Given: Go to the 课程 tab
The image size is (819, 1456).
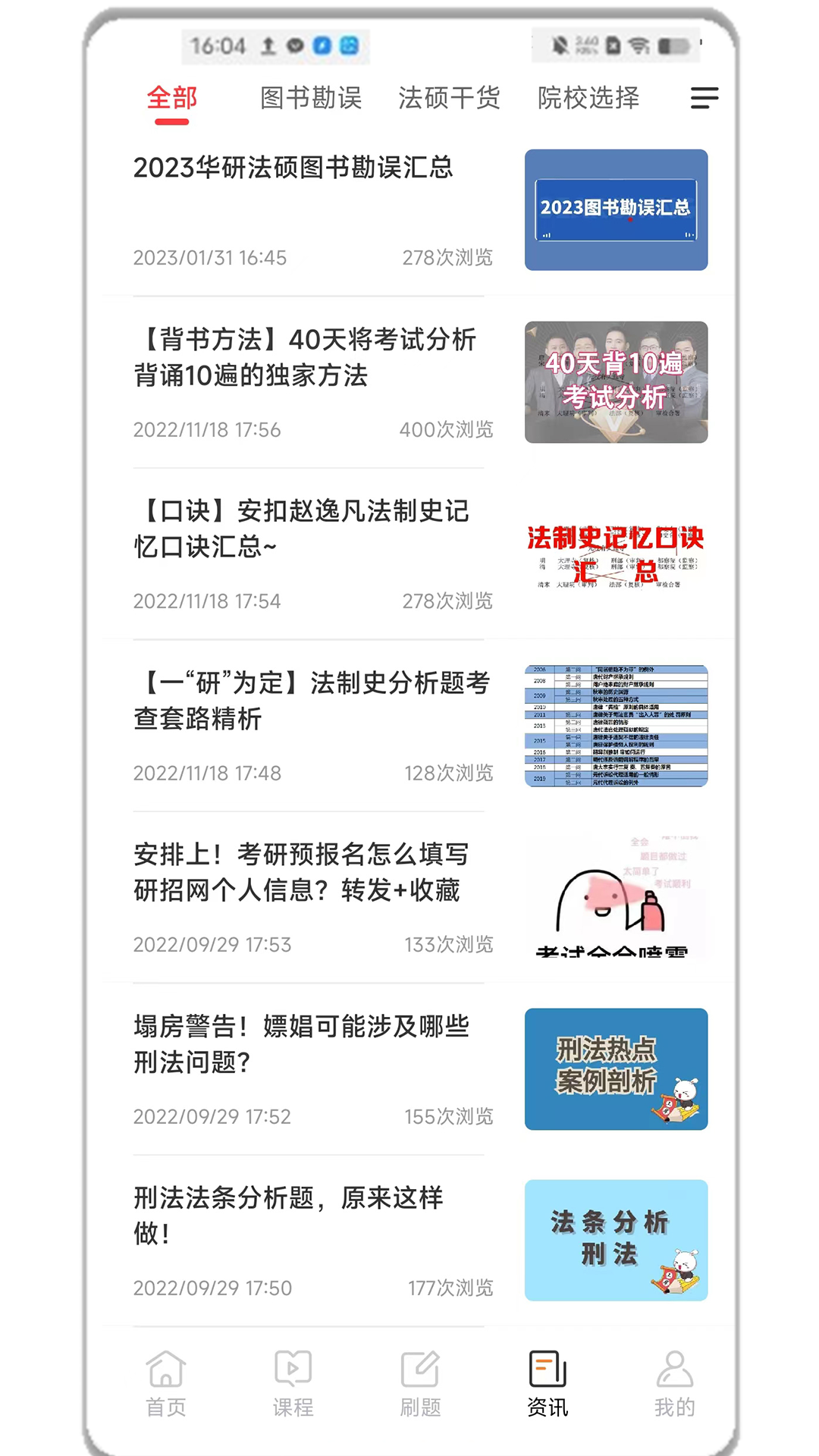Looking at the screenshot, I should click(x=293, y=1383).
